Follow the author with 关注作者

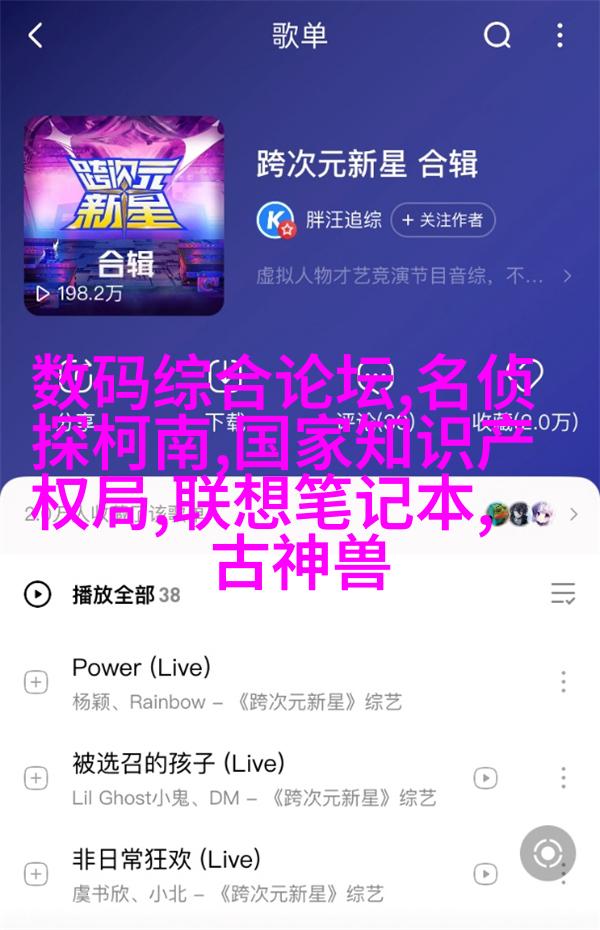point(443,219)
